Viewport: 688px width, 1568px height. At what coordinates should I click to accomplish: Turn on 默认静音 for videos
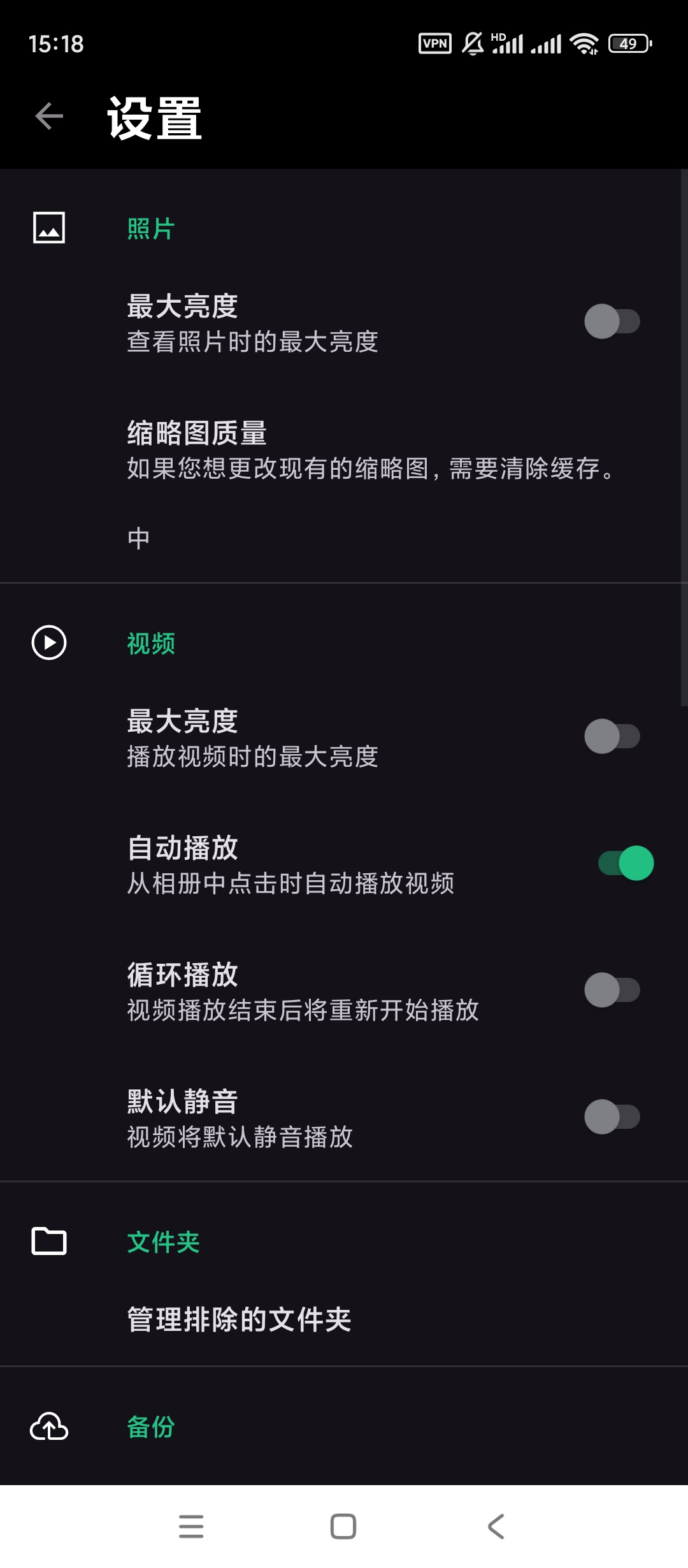612,1117
